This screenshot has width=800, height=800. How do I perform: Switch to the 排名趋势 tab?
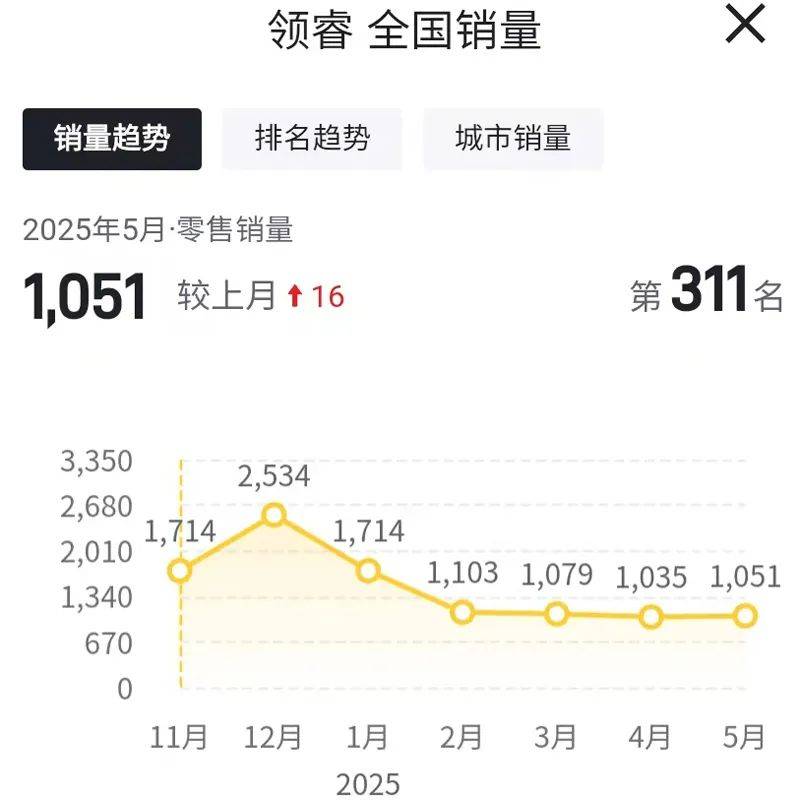click(x=312, y=139)
